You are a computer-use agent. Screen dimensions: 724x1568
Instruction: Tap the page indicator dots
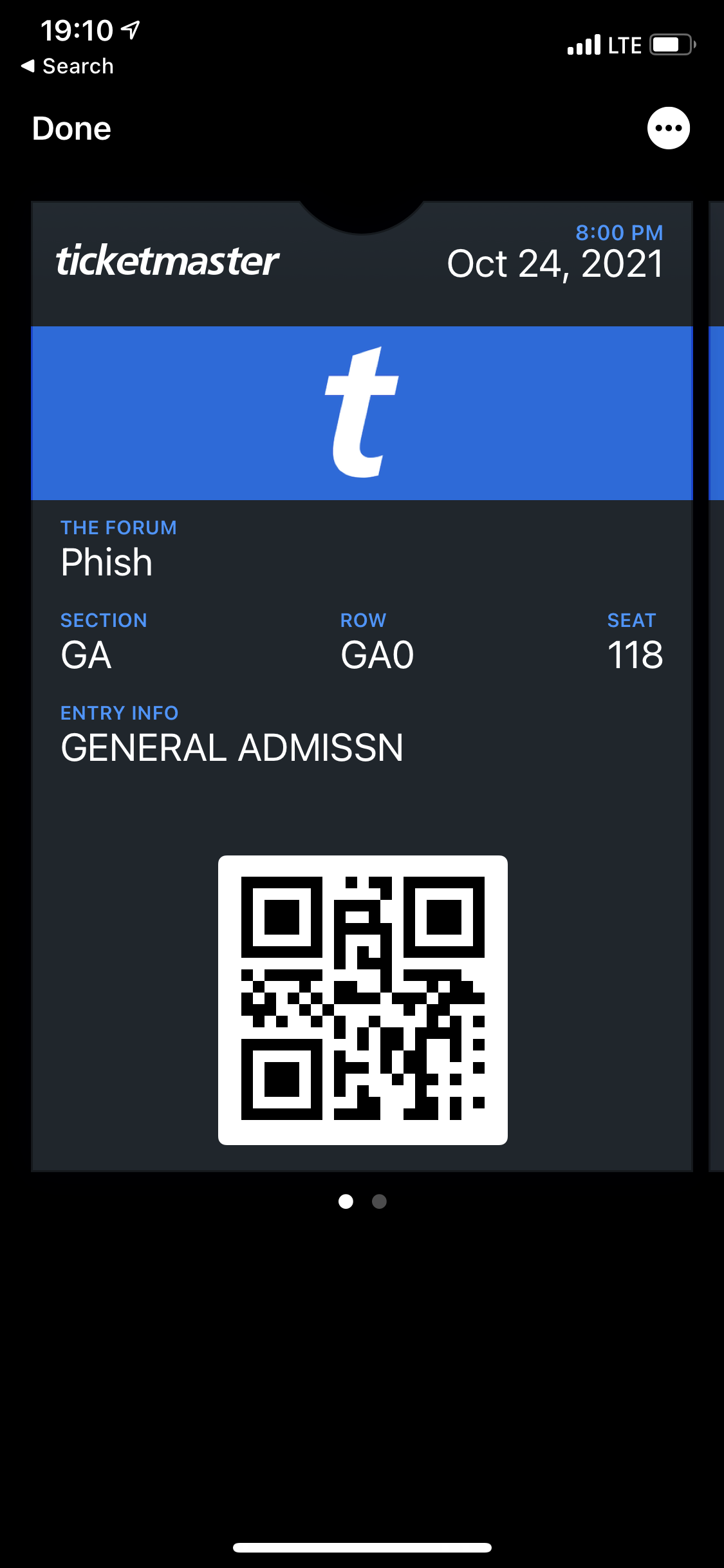362,1201
